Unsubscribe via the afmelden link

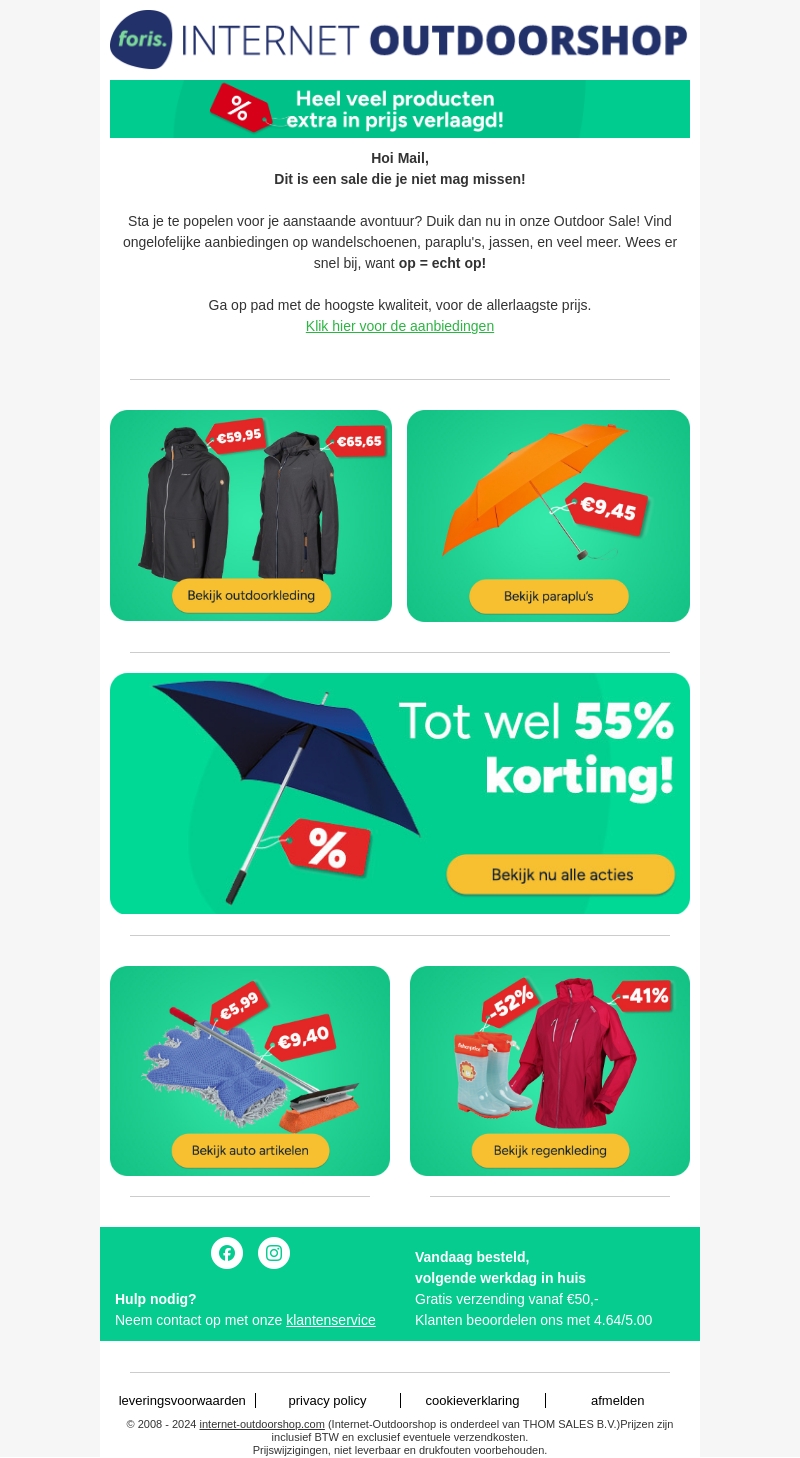pos(617,1400)
